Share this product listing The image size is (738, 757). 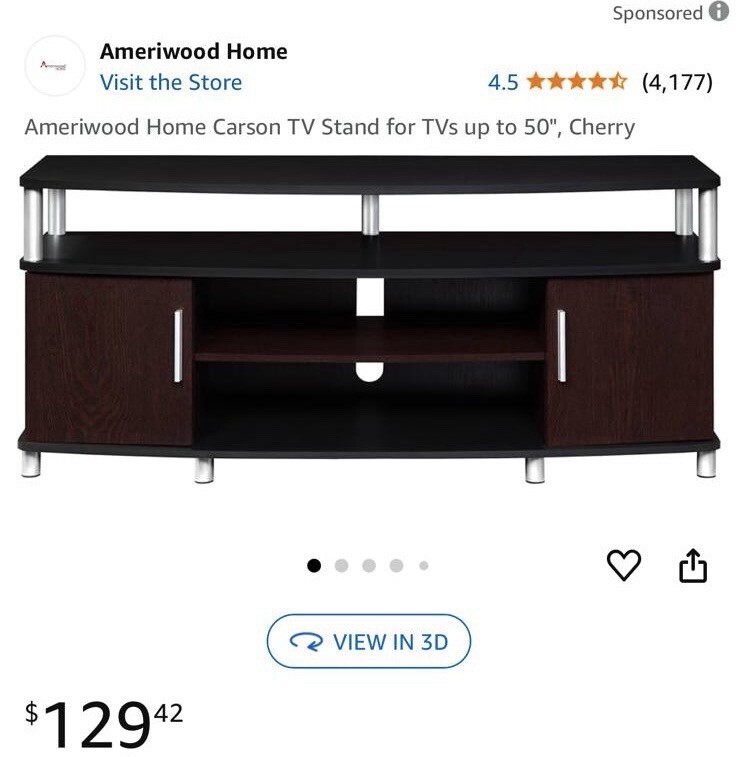click(693, 567)
